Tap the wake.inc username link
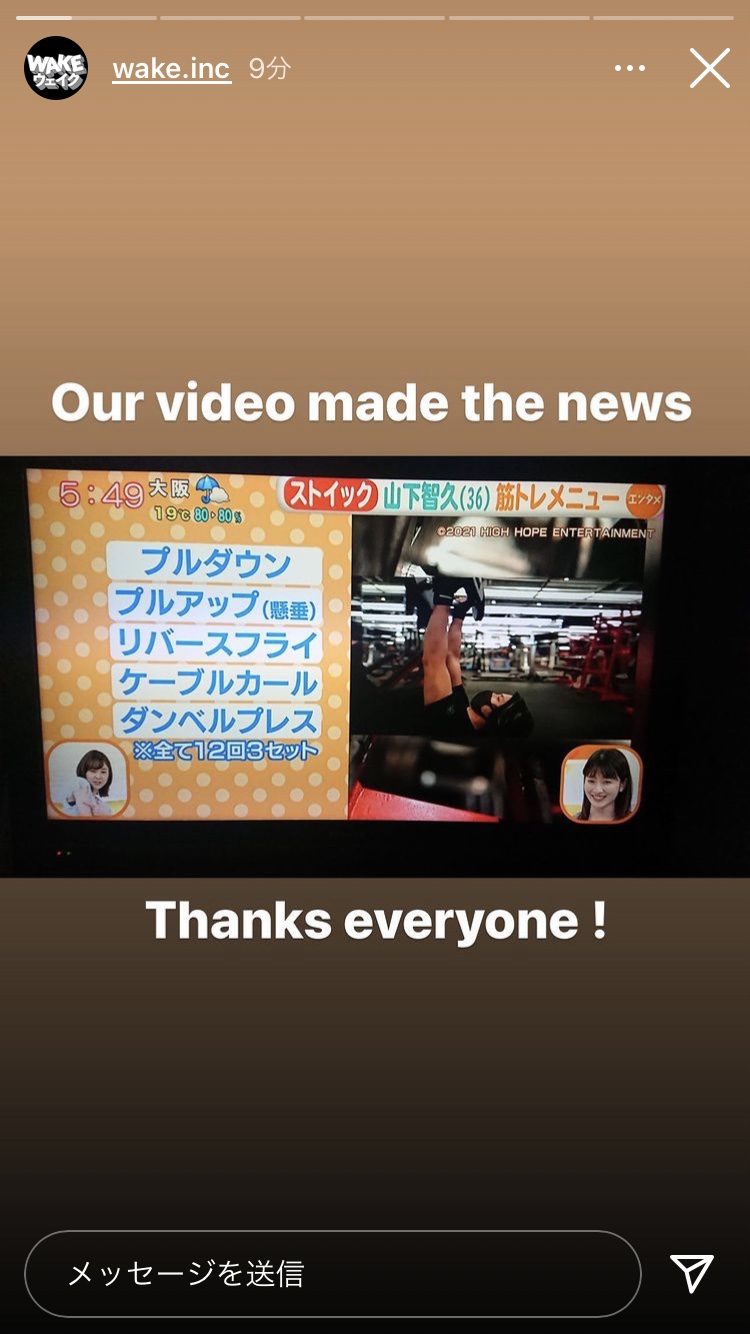Image resolution: width=750 pixels, height=1334 pixels. [x=171, y=68]
